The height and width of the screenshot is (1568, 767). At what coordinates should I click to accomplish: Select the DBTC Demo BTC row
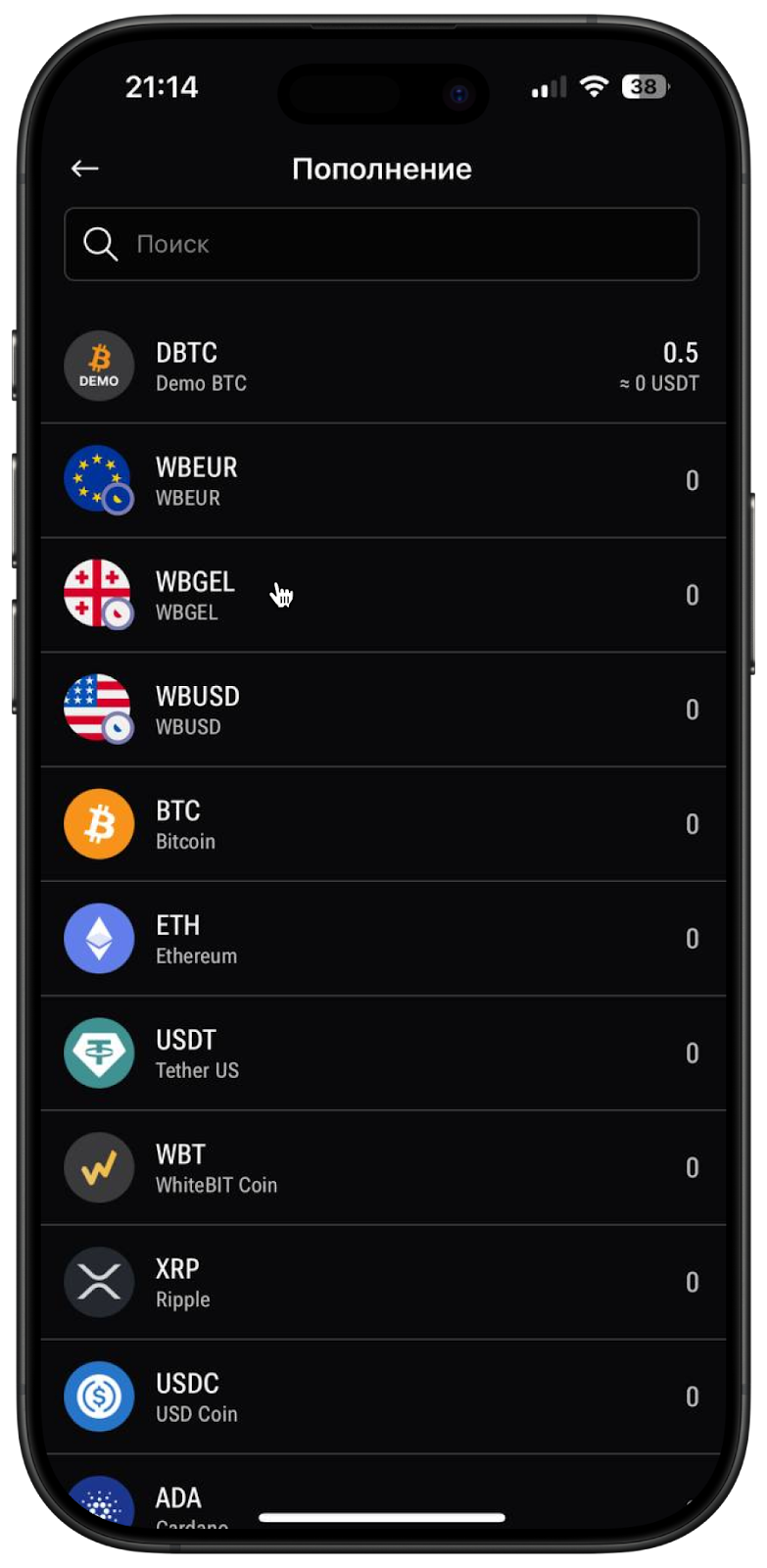(382, 367)
